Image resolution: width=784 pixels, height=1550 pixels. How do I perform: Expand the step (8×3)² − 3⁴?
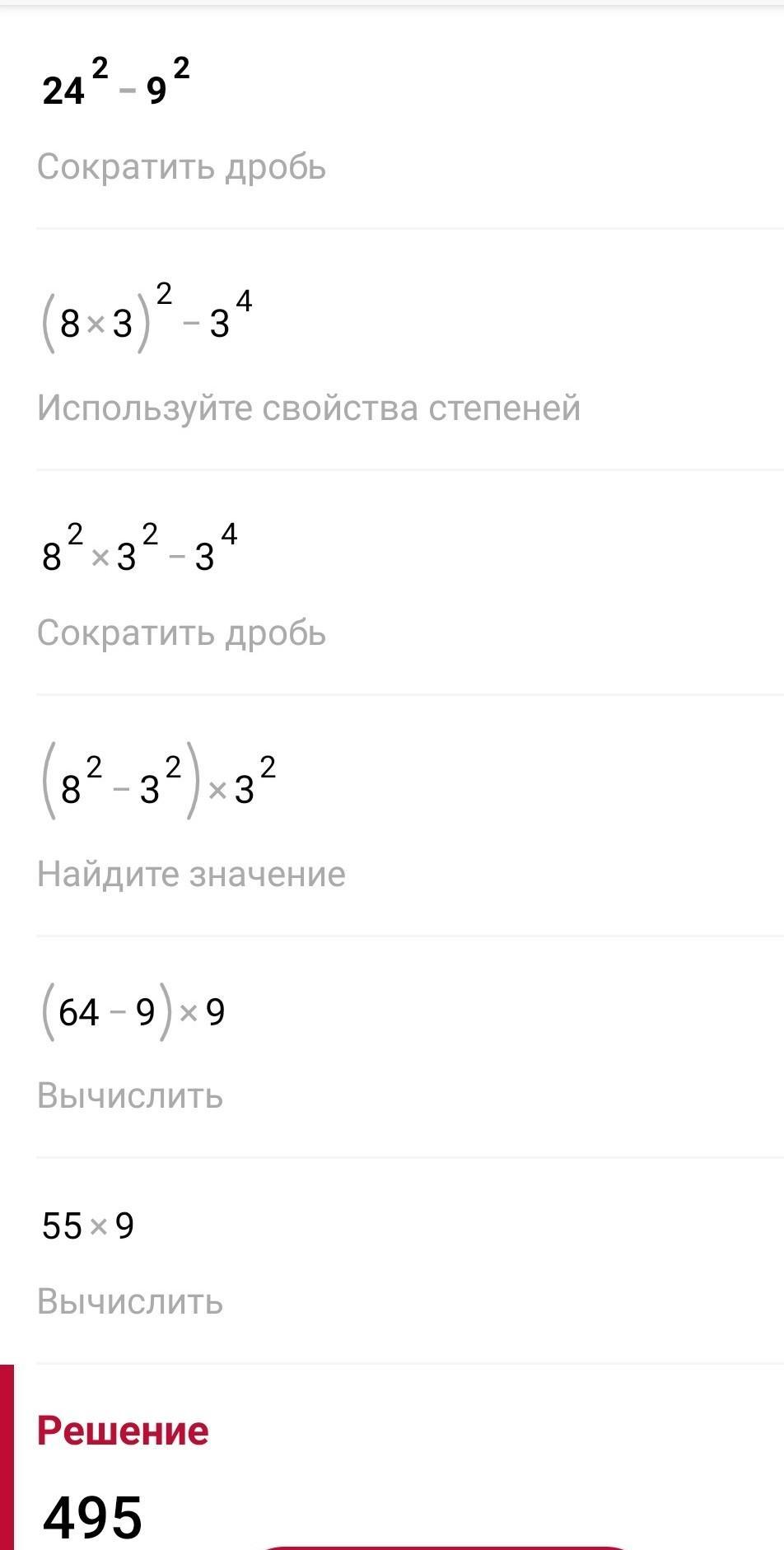[410, 349]
